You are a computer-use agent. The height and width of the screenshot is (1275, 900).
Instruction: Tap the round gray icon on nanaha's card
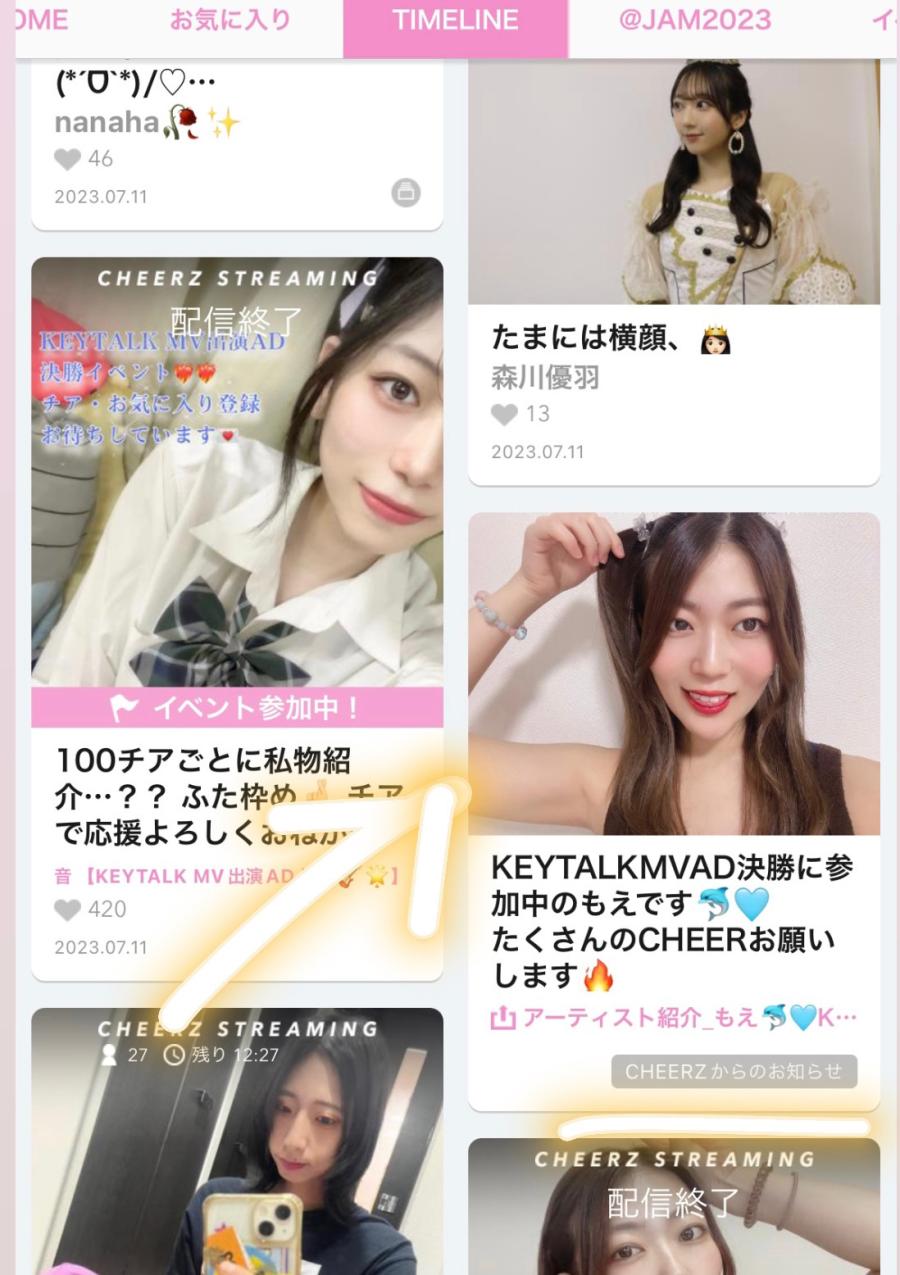pos(405,192)
